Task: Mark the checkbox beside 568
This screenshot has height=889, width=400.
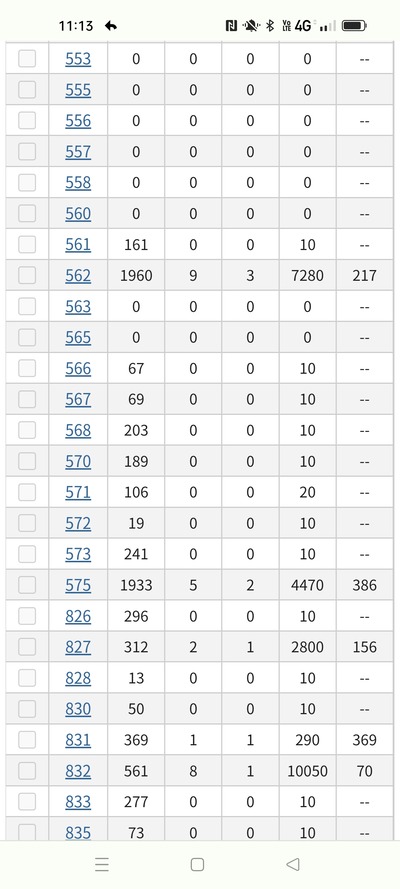Action: point(27,430)
